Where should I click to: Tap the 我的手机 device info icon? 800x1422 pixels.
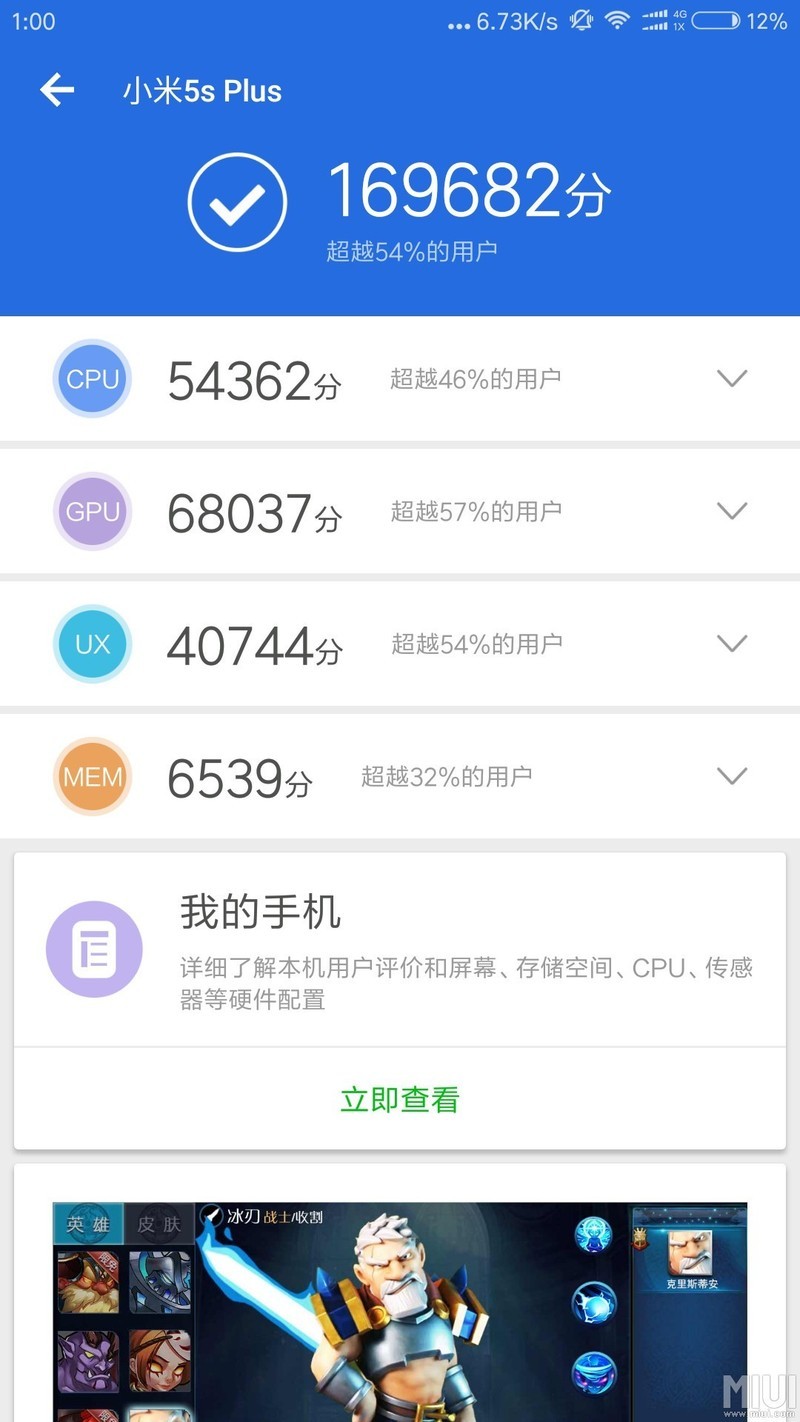pos(94,948)
